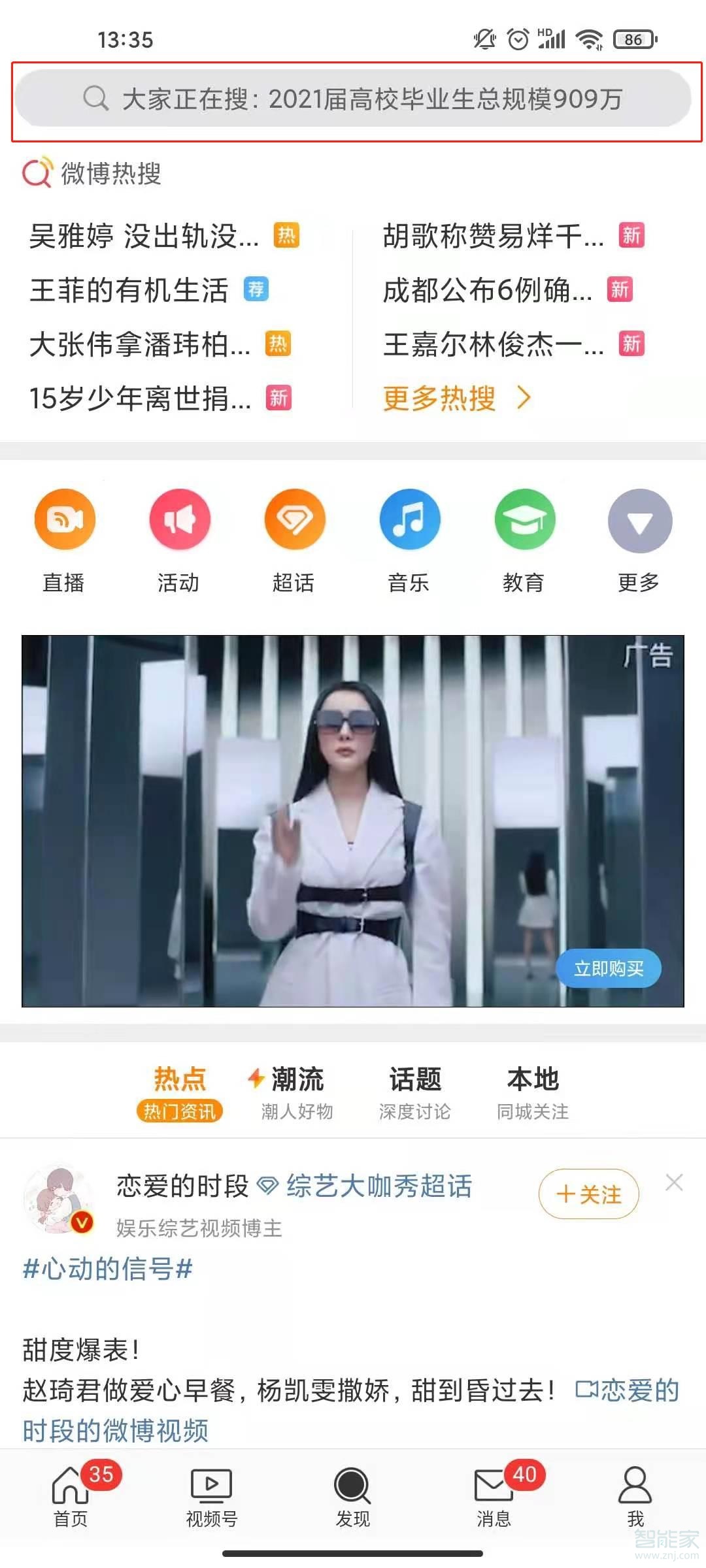706x1568 pixels.
Task: Expand the 更多 (More) categories button
Action: (x=639, y=519)
